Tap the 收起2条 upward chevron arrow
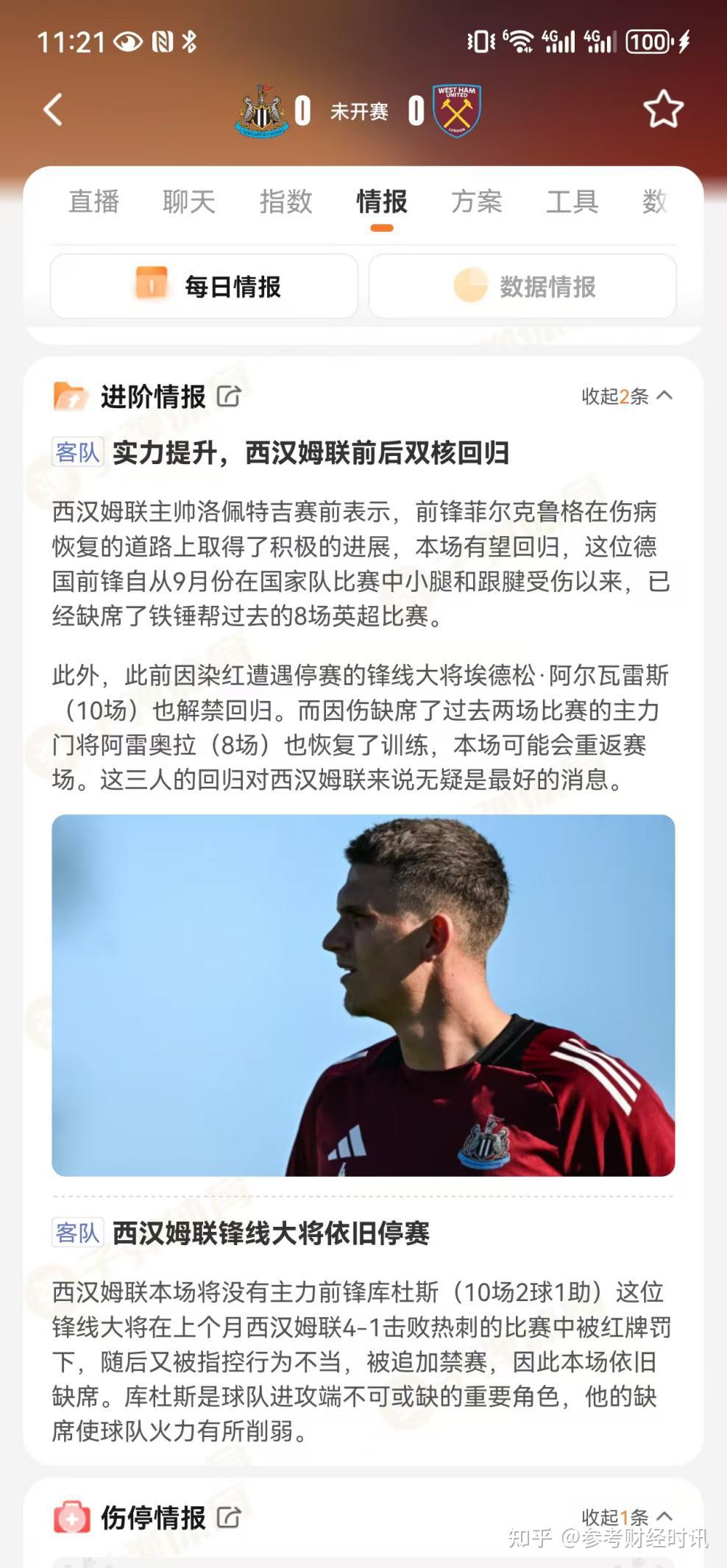 coord(664,396)
